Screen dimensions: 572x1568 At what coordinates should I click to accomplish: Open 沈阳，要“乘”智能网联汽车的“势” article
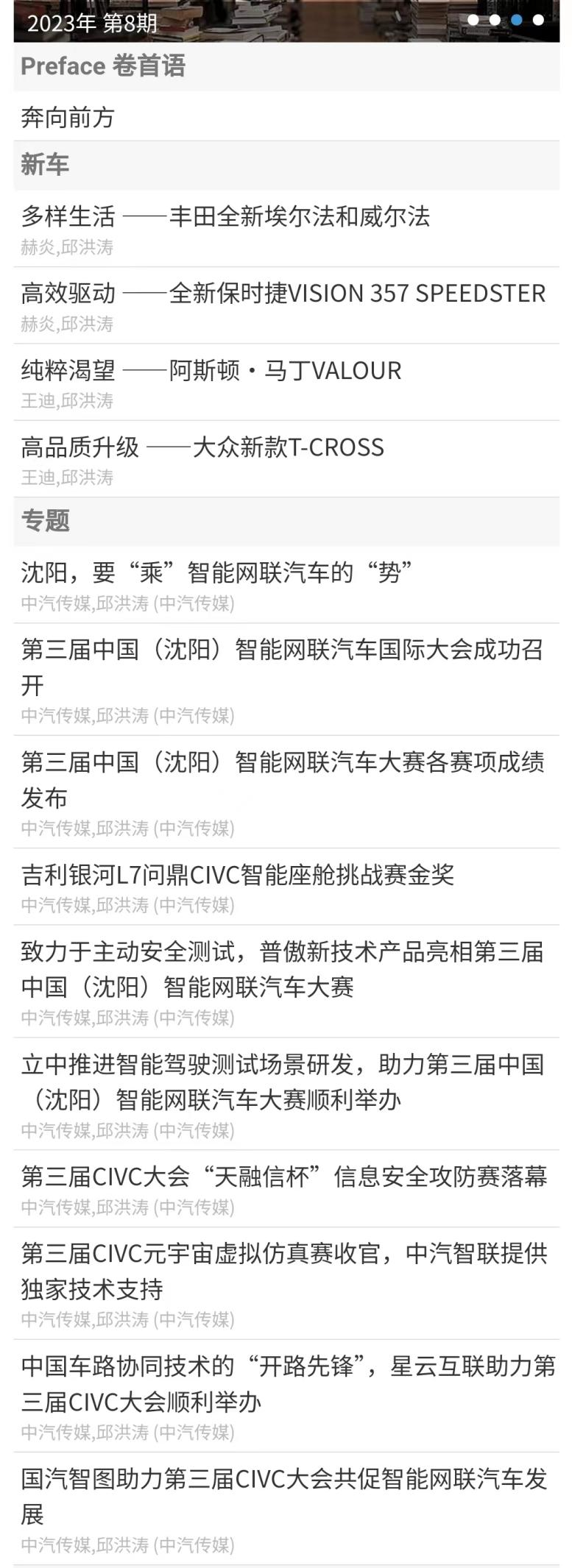[x=286, y=585]
